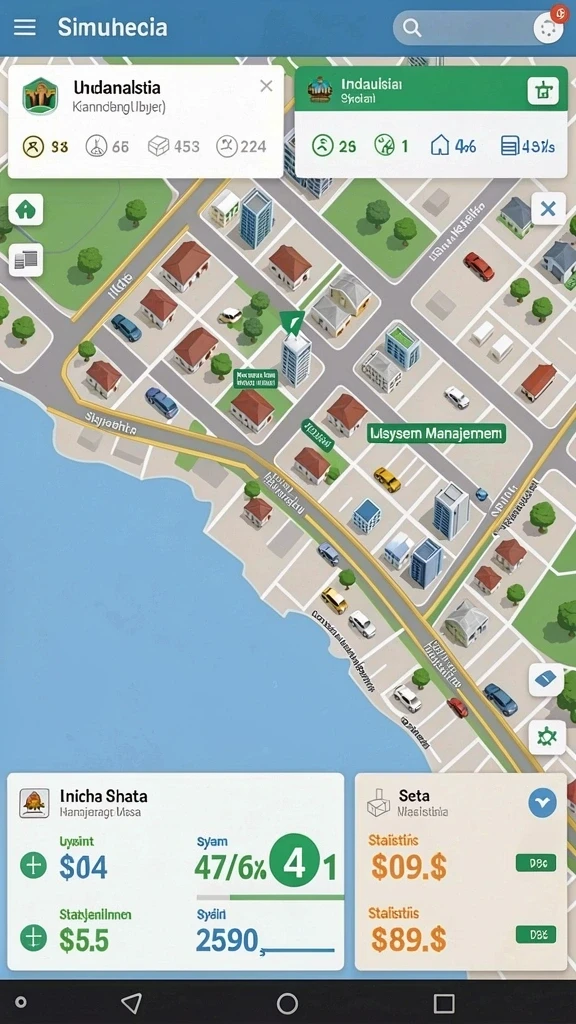Go back with the system back button
Viewport: 576px width, 1024px height.
(131, 1002)
